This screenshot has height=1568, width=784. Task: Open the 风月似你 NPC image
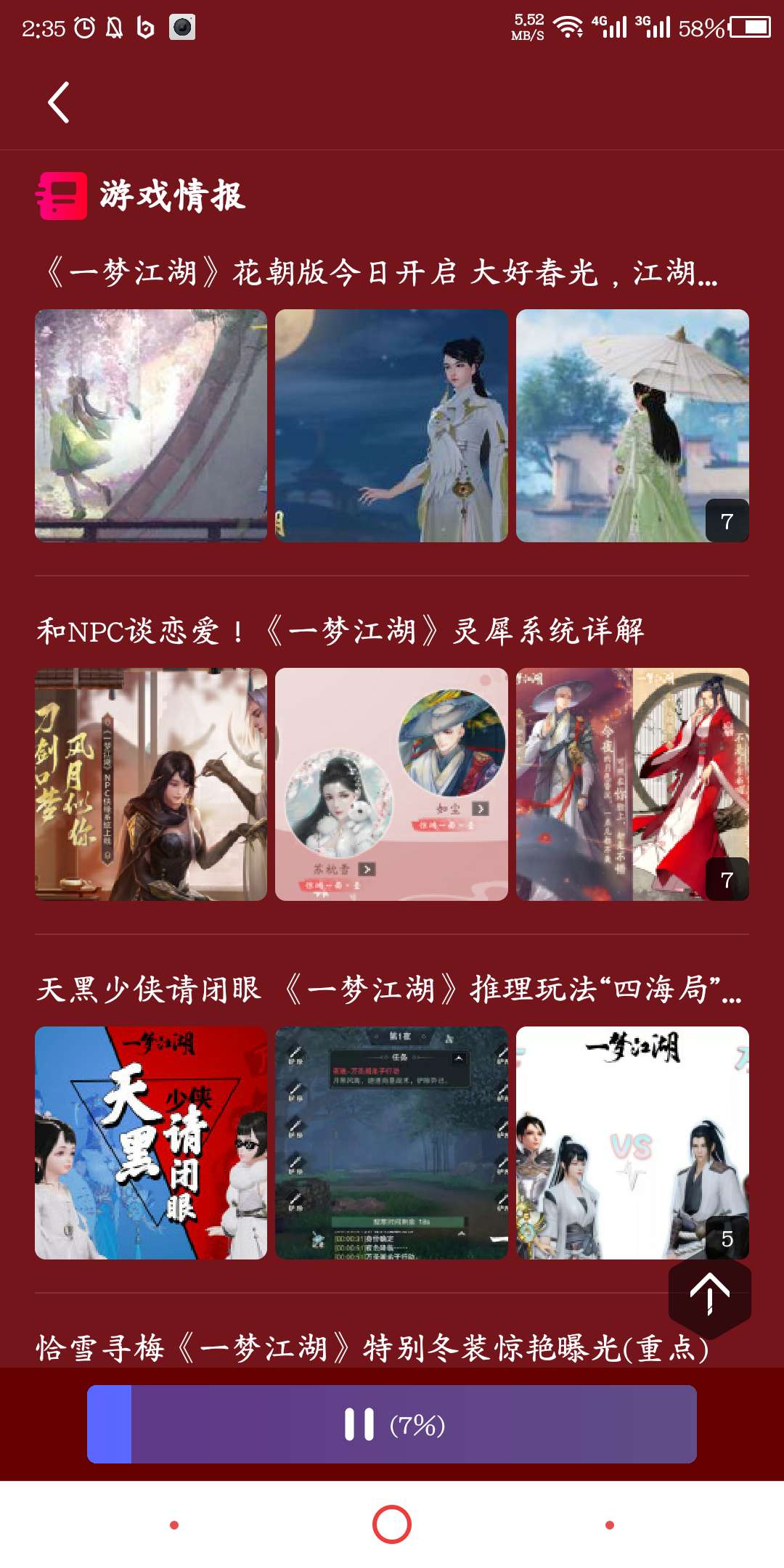click(x=151, y=784)
